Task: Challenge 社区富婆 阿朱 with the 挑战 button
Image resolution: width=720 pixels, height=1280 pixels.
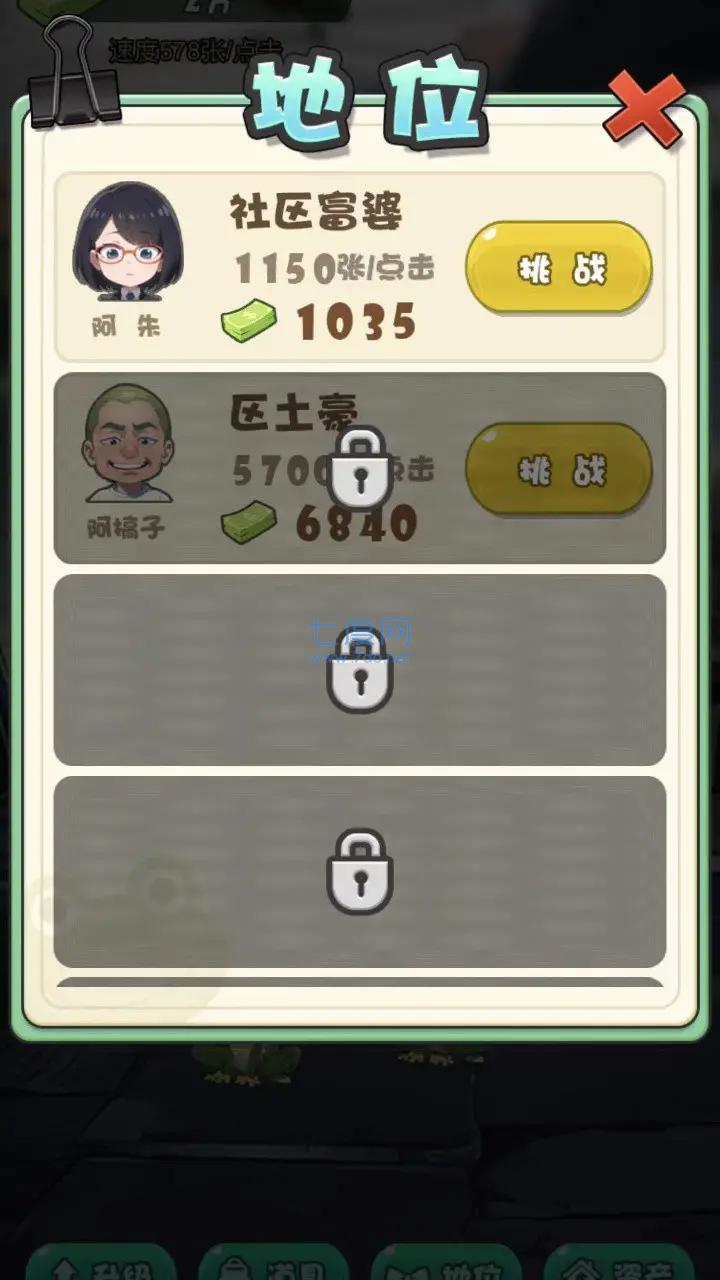Action: 559,267
